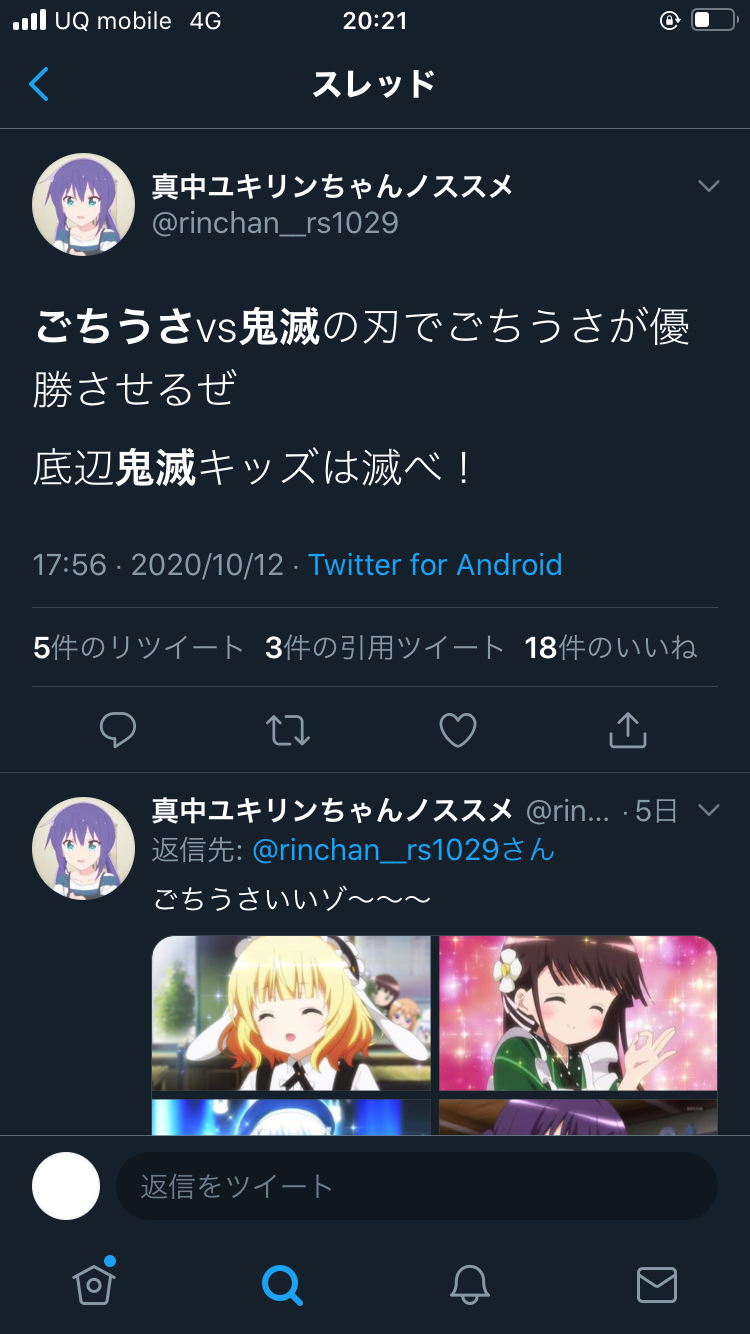Open the blonde girl image in the reply
The image size is (750, 1334).
click(x=291, y=1013)
